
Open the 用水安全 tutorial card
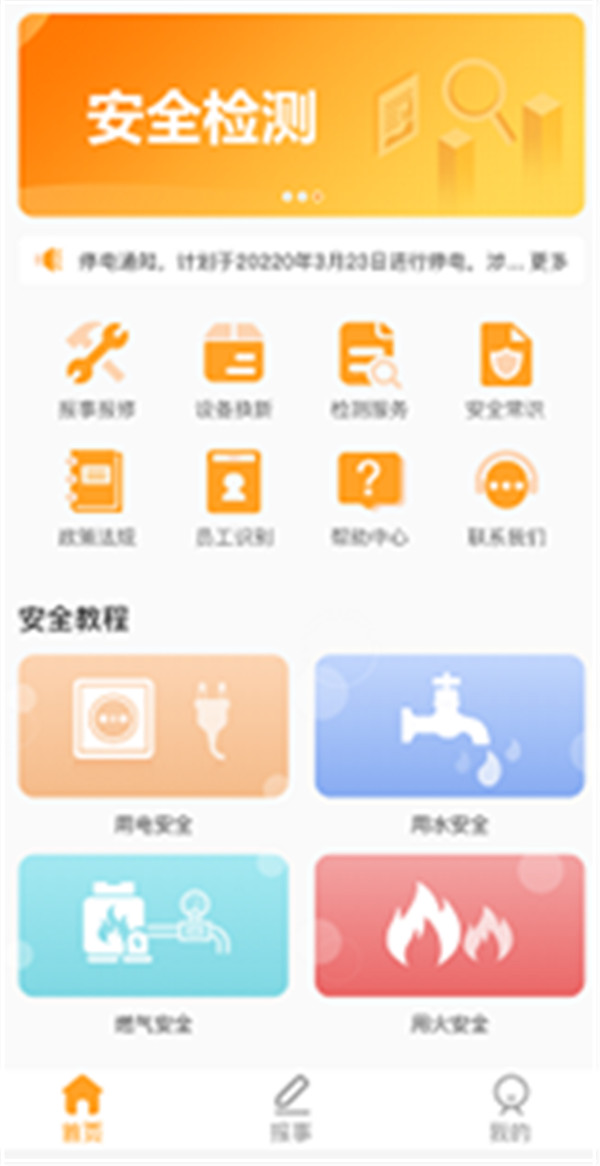click(x=449, y=726)
